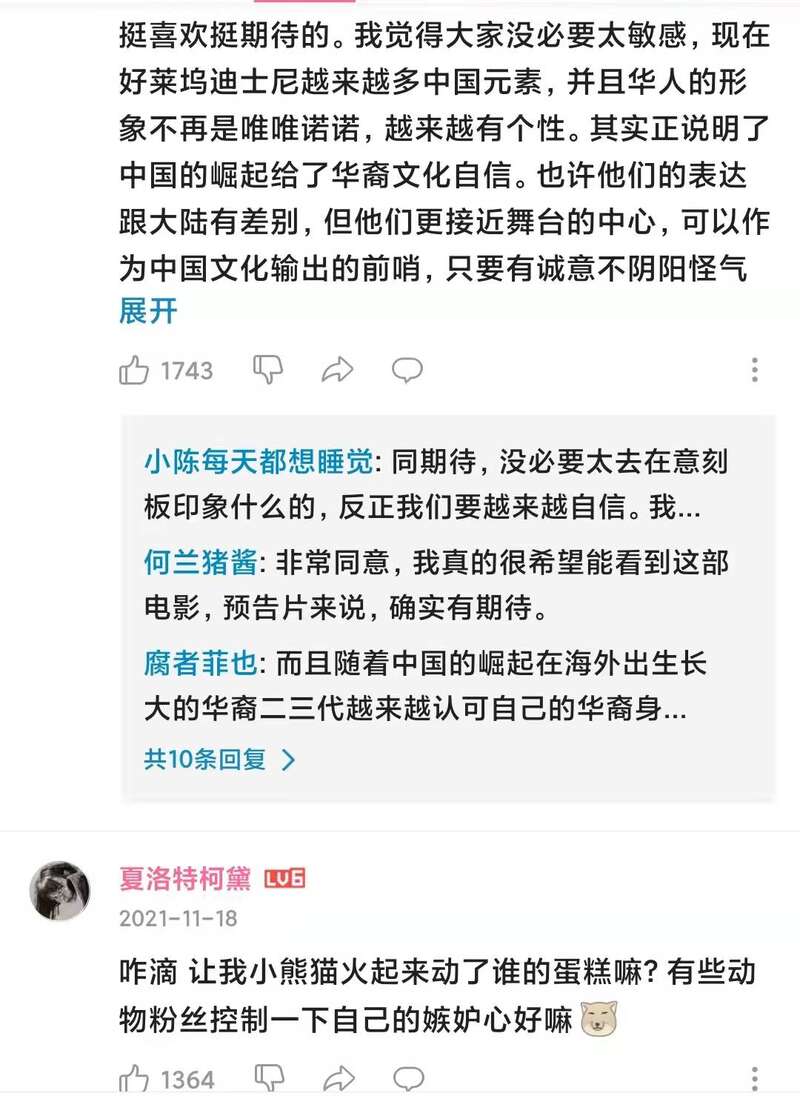Image resolution: width=800 pixels, height=1096 pixels.
Task: Open 何兰猪酱's profile from reply
Action: click(x=202, y=563)
